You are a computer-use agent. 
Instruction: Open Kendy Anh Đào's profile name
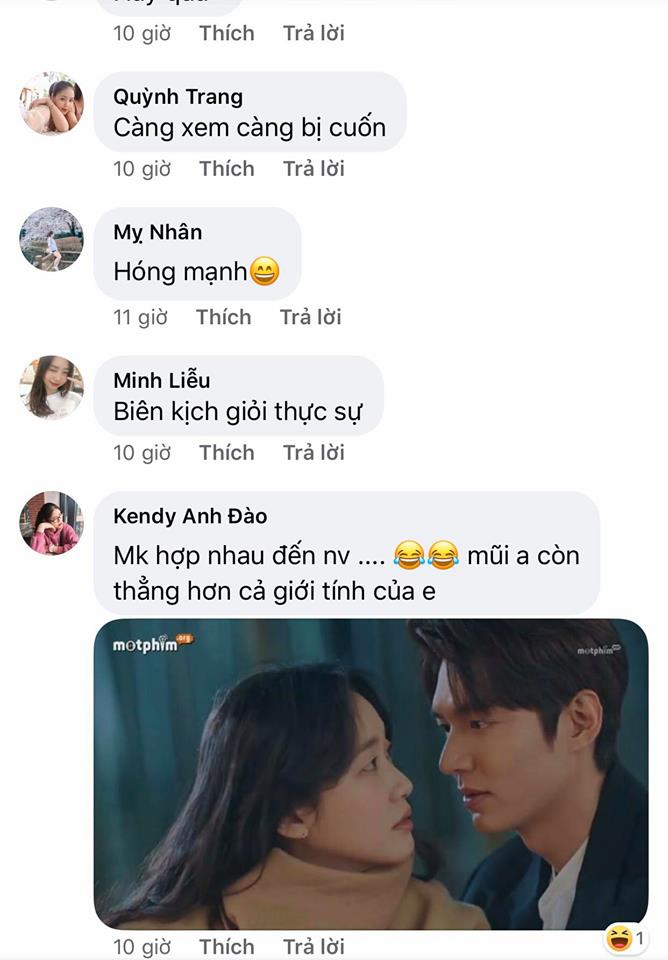point(190,516)
